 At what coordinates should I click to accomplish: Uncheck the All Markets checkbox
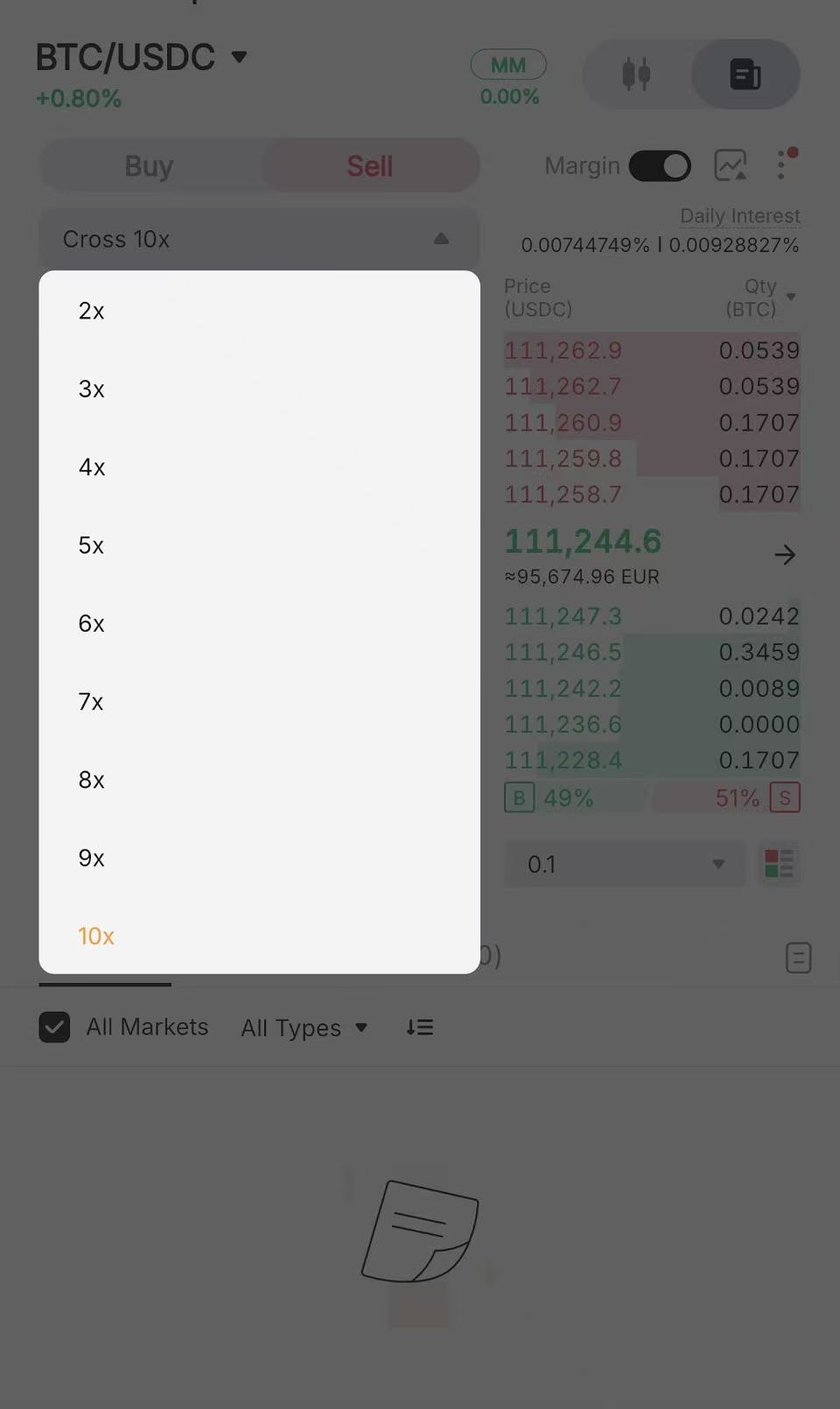pyautogui.click(x=54, y=1027)
